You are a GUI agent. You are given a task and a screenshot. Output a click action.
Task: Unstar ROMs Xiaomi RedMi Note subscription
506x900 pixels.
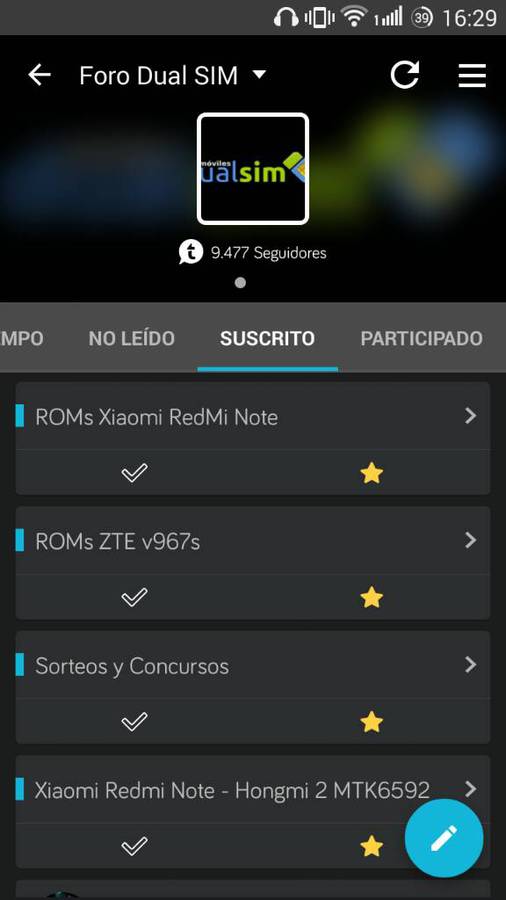tap(371, 473)
